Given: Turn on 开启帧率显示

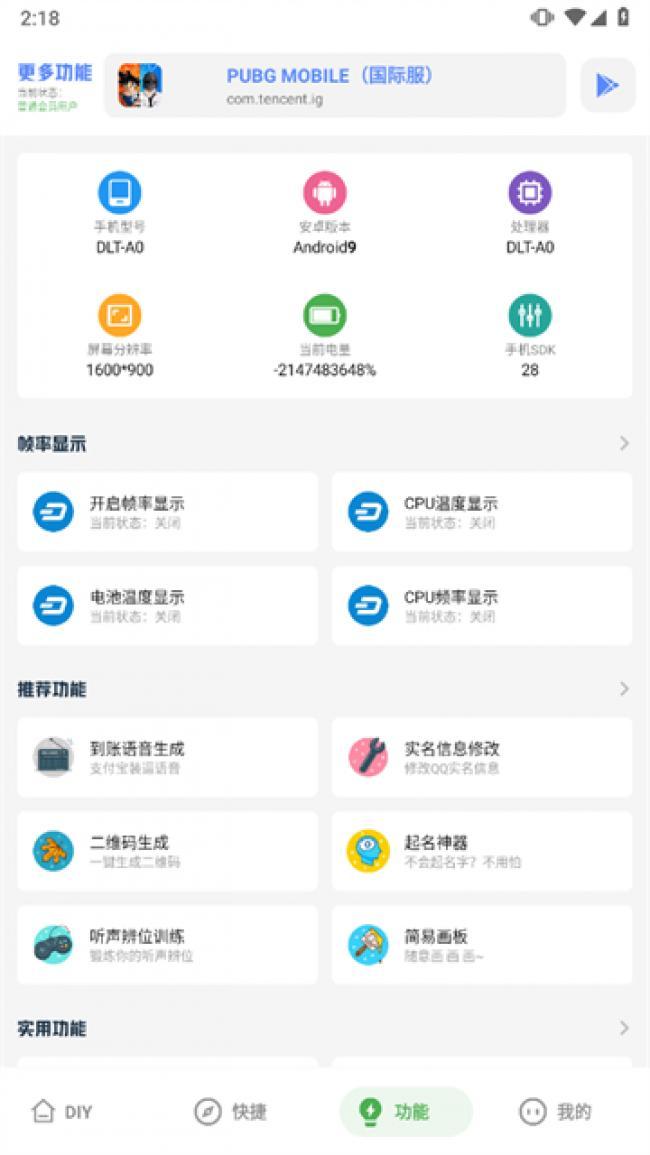Looking at the screenshot, I should (x=168, y=512).
